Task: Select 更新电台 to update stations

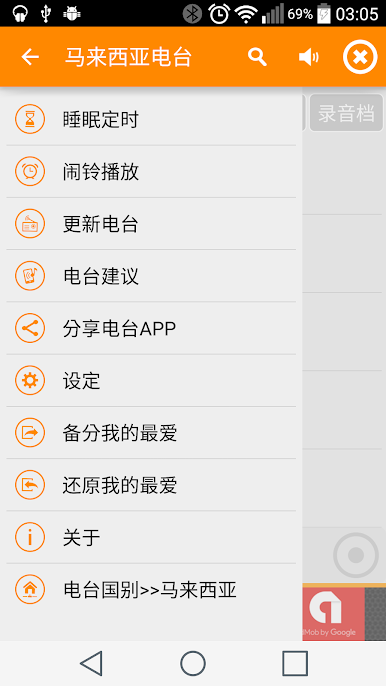Action: 151,224
